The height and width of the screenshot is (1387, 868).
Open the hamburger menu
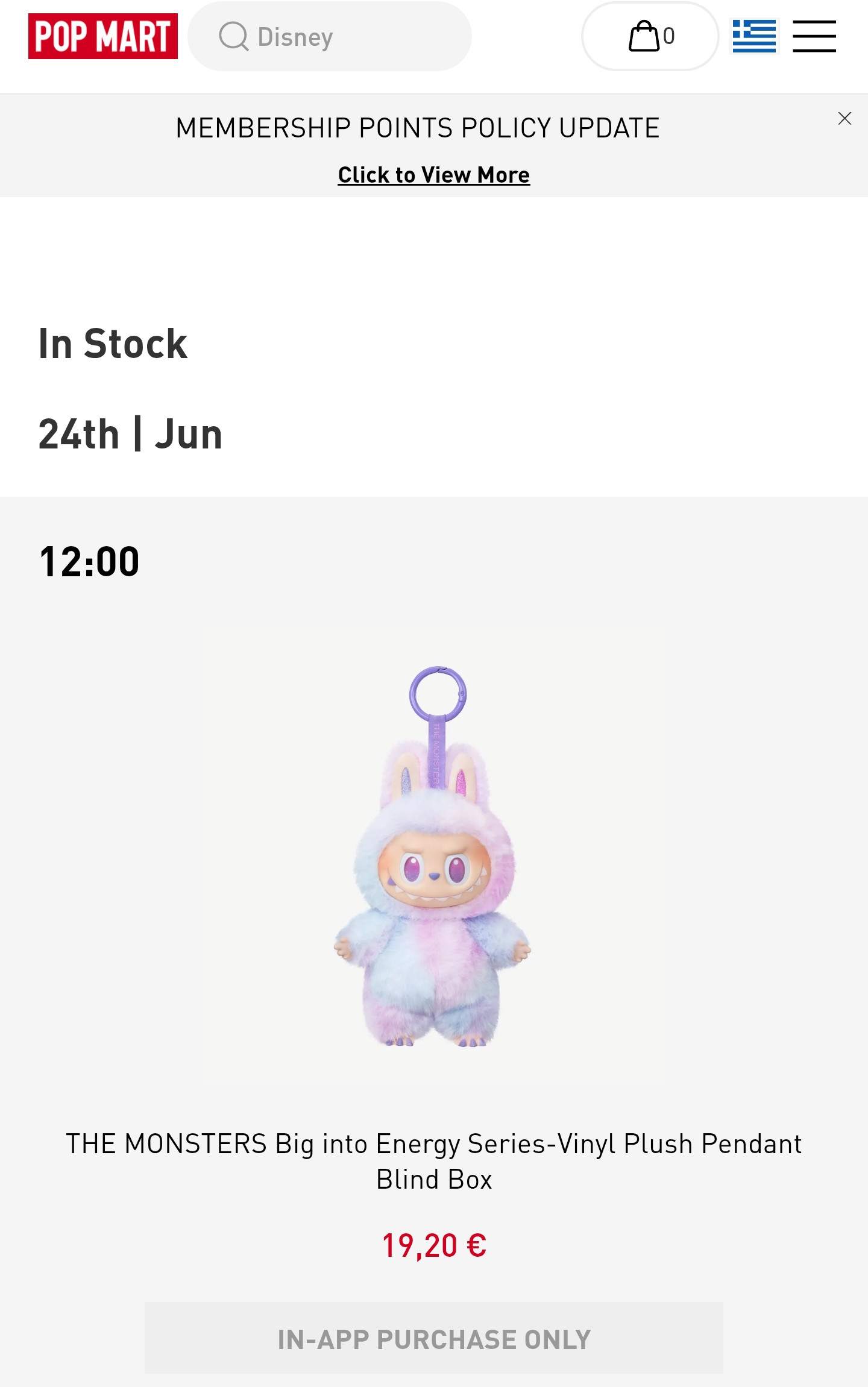814,36
